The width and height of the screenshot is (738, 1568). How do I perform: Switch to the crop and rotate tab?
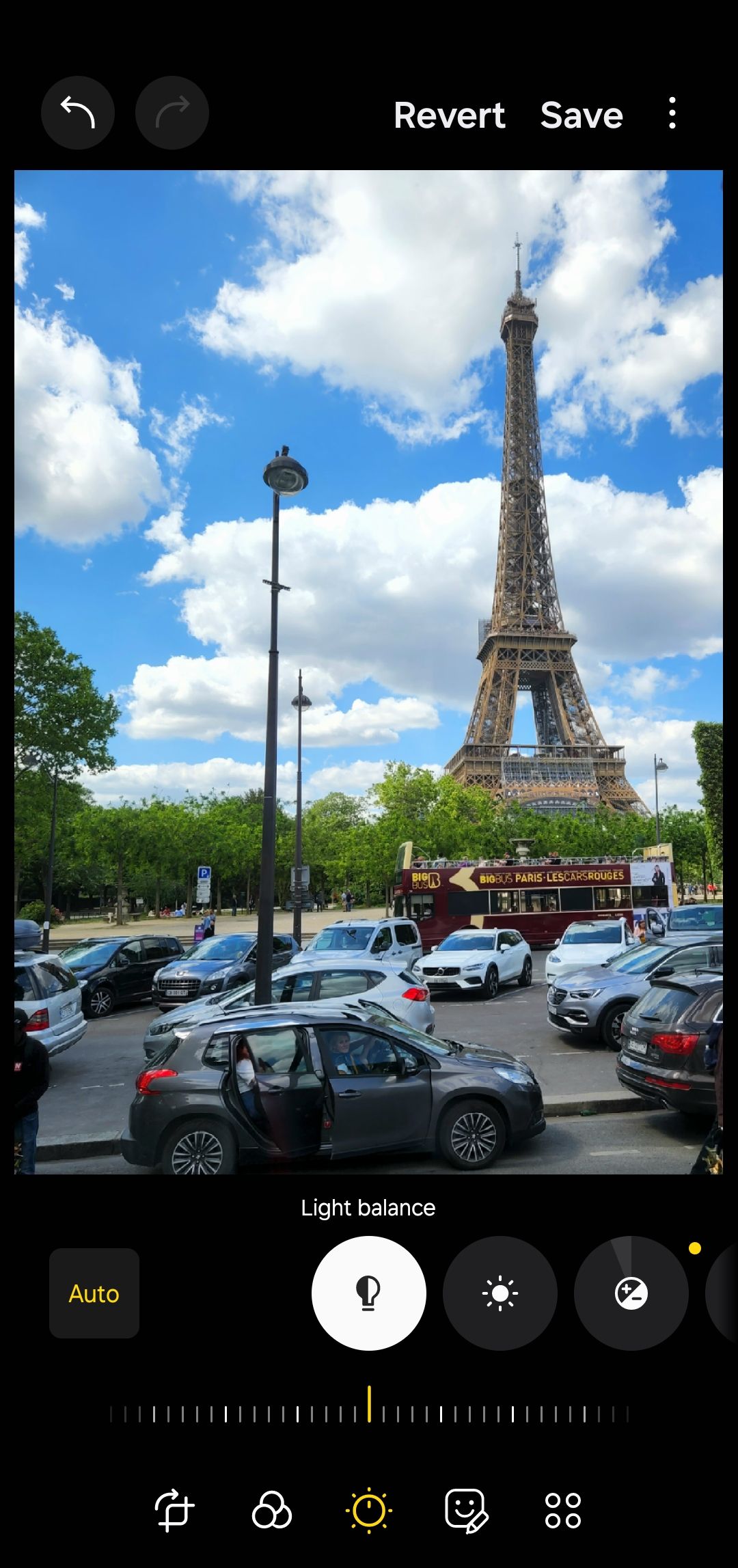coord(174,1509)
